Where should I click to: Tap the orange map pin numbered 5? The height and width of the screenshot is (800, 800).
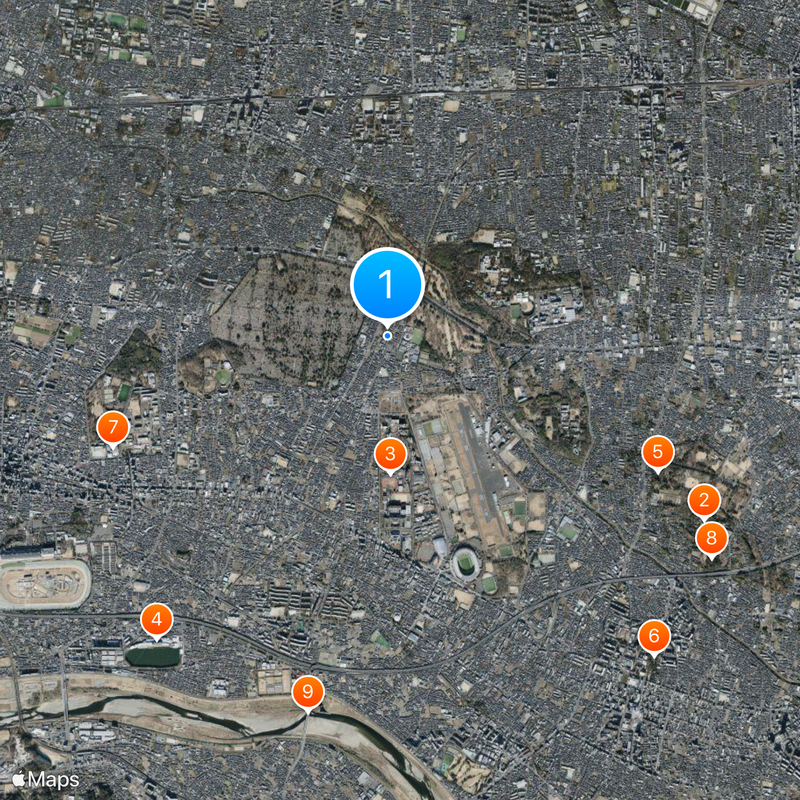tap(657, 452)
